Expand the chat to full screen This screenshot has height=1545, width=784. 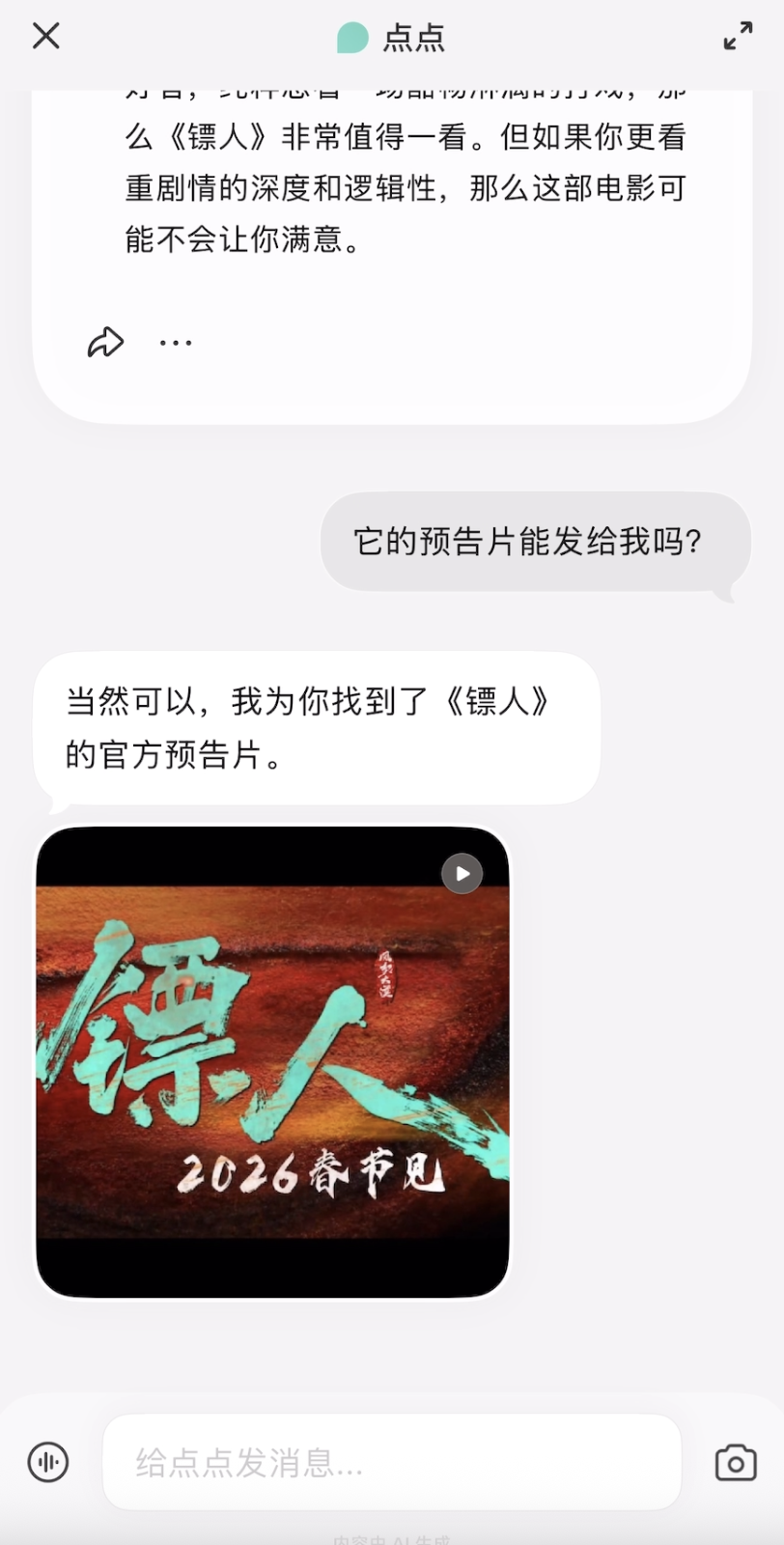[x=738, y=37]
